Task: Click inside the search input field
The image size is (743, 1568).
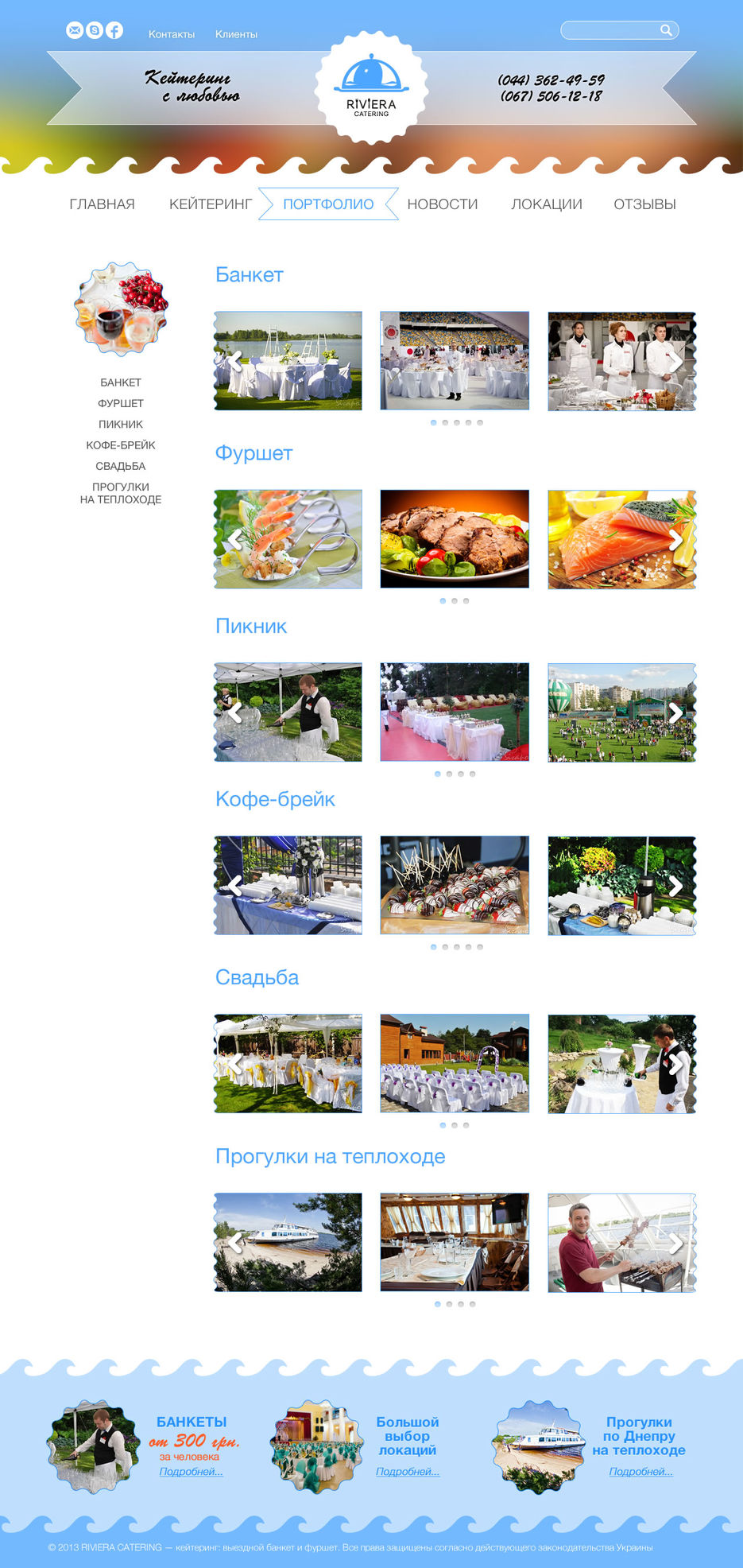Action: [612, 30]
